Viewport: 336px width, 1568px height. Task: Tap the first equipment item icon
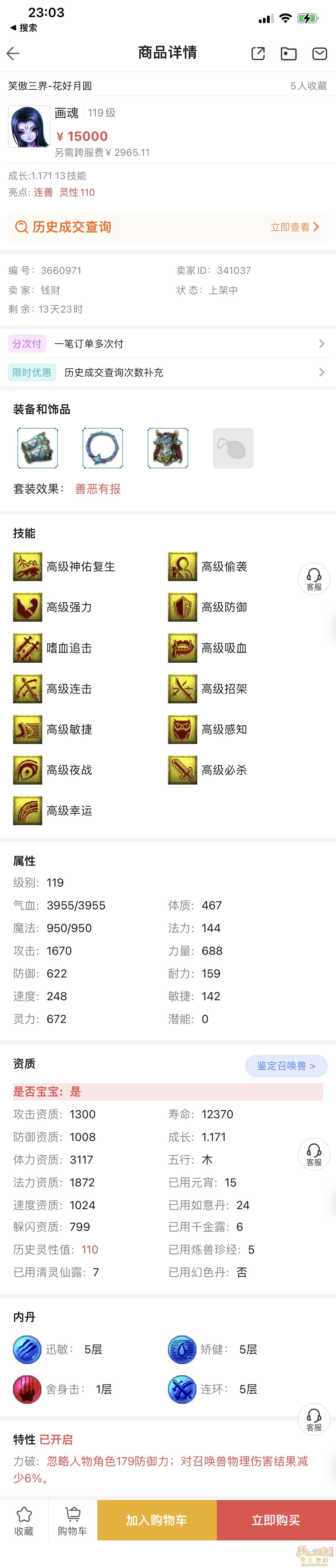click(x=38, y=448)
